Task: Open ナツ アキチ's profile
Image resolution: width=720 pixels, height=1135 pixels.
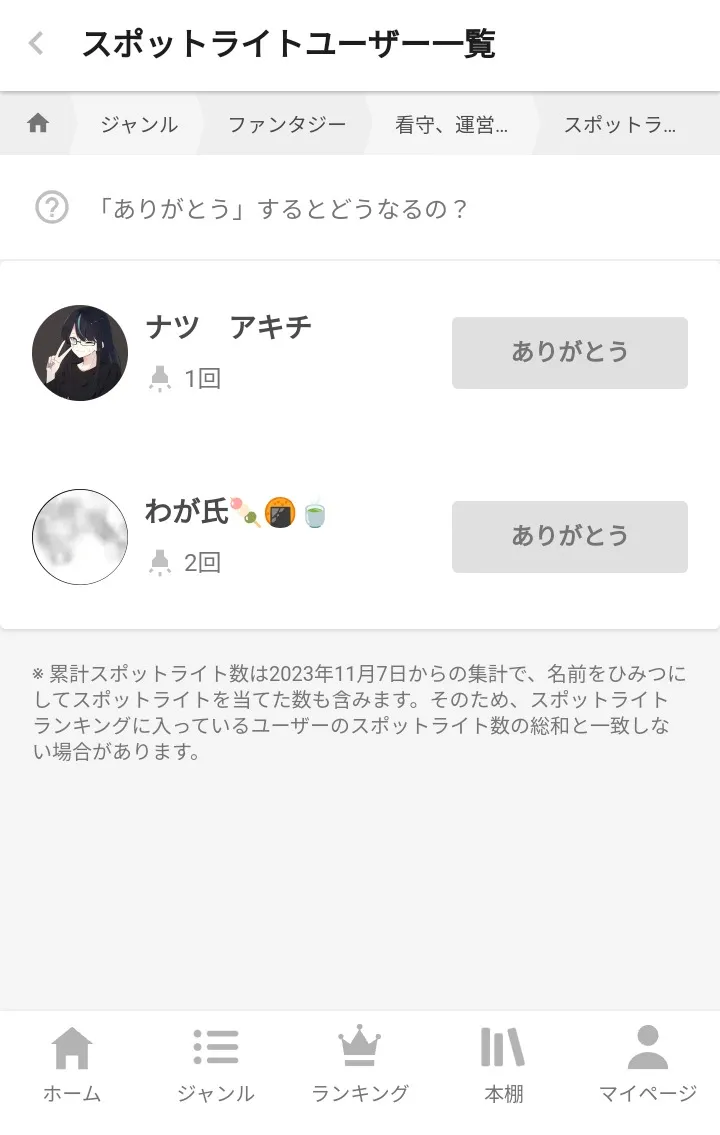Action: pos(80,353)
